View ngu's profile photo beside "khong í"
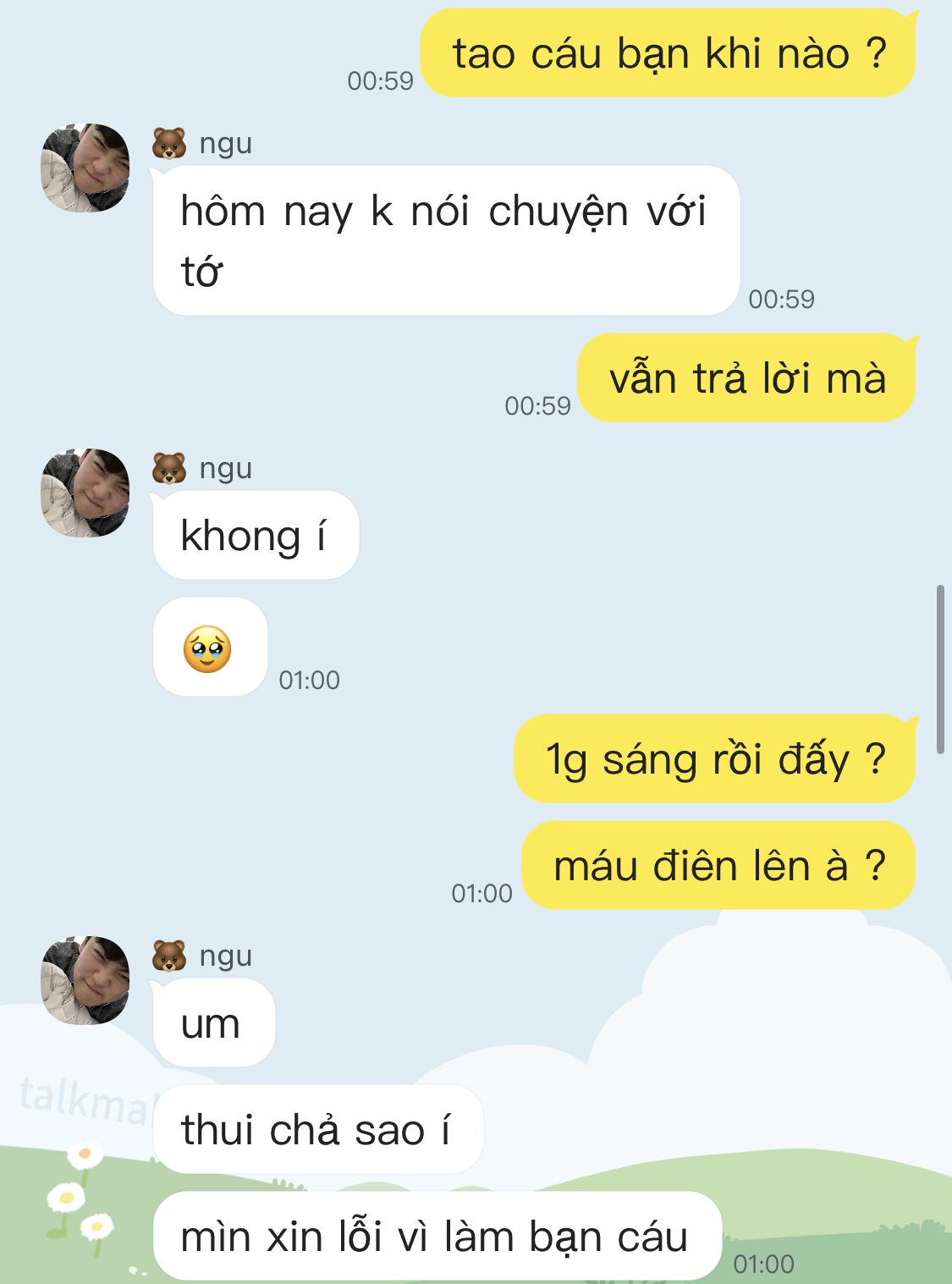 click(x=85, y=493)
